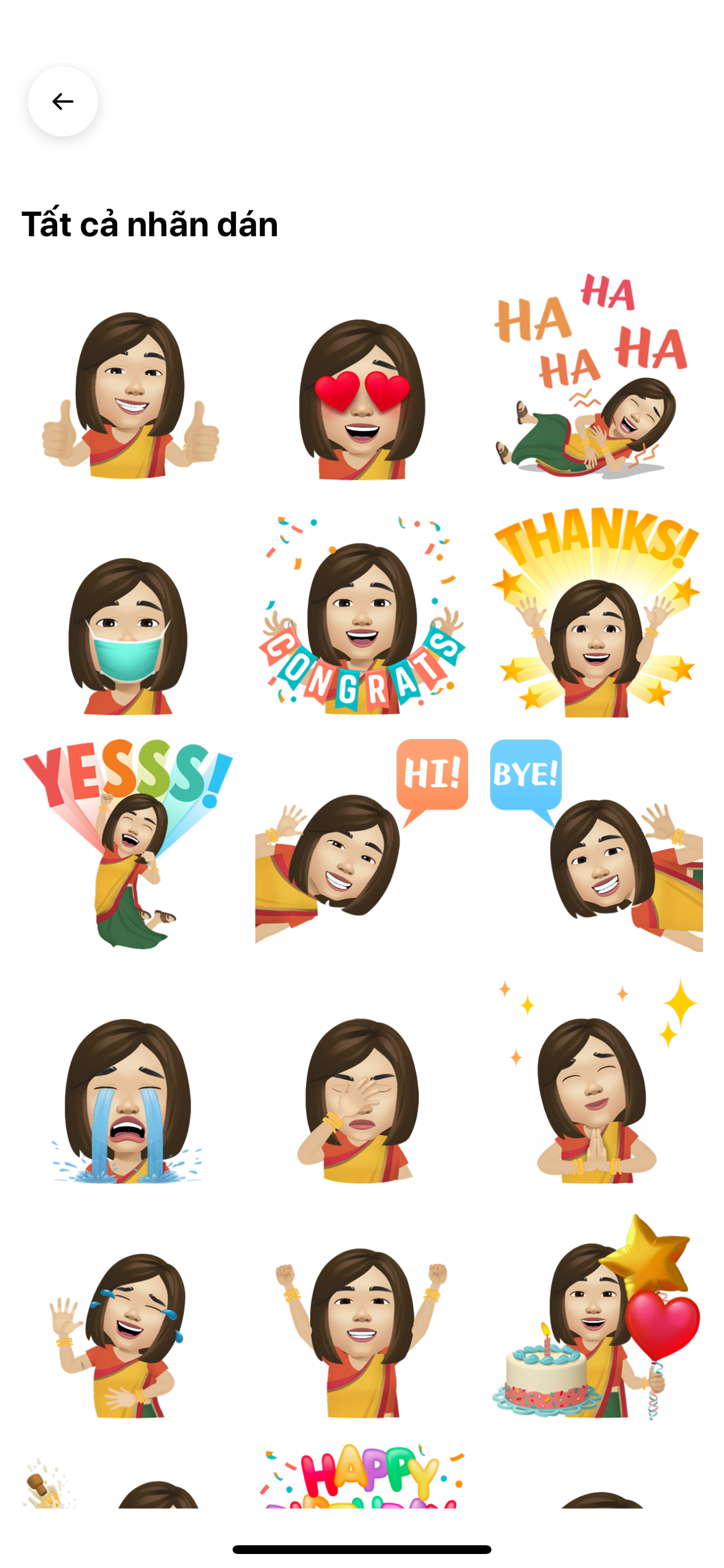
Task: Tap the home indicator bar at bottom
Action: pos(362,1549)
